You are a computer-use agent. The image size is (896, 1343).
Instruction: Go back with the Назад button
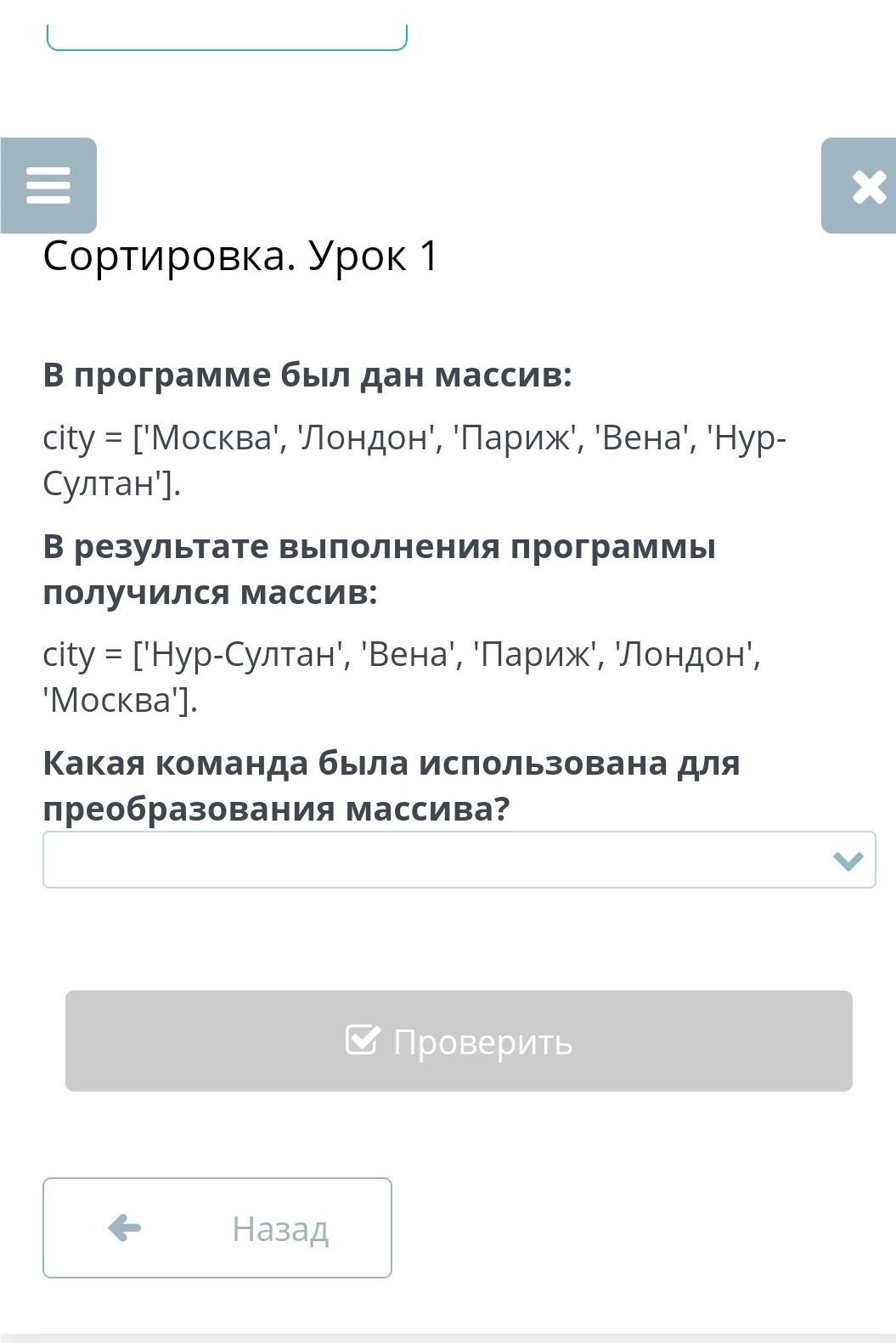217,1227
